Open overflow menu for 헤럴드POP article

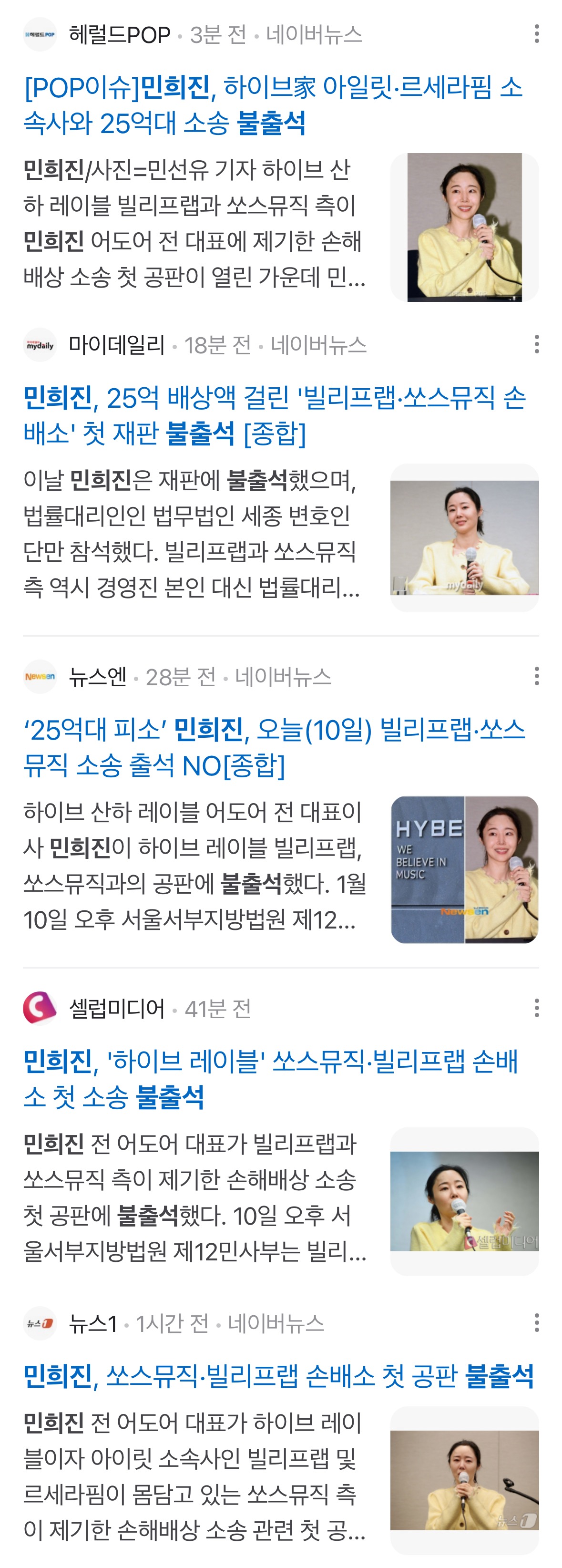(x=536, y=34)
